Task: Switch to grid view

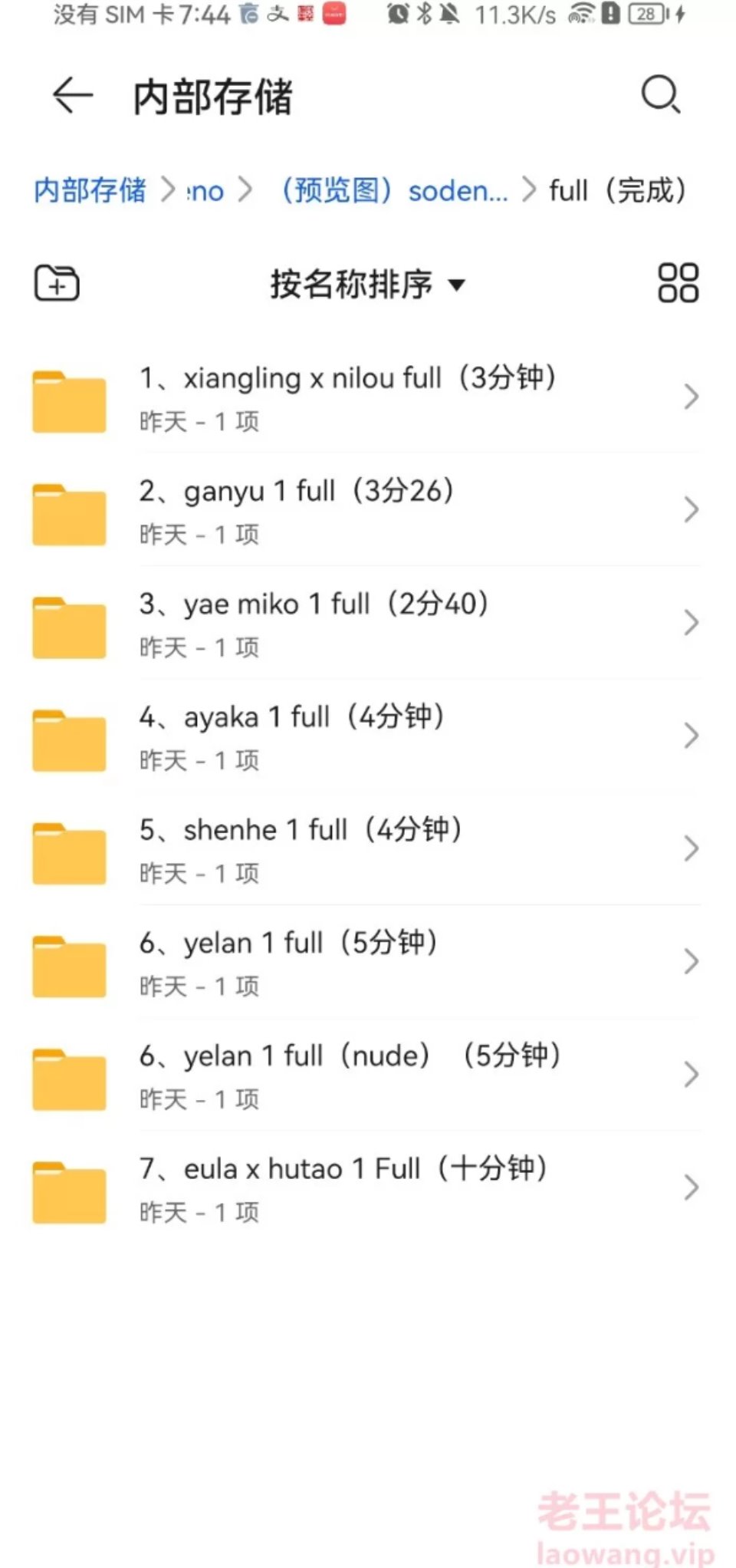Action: click(x=678, y=283)
